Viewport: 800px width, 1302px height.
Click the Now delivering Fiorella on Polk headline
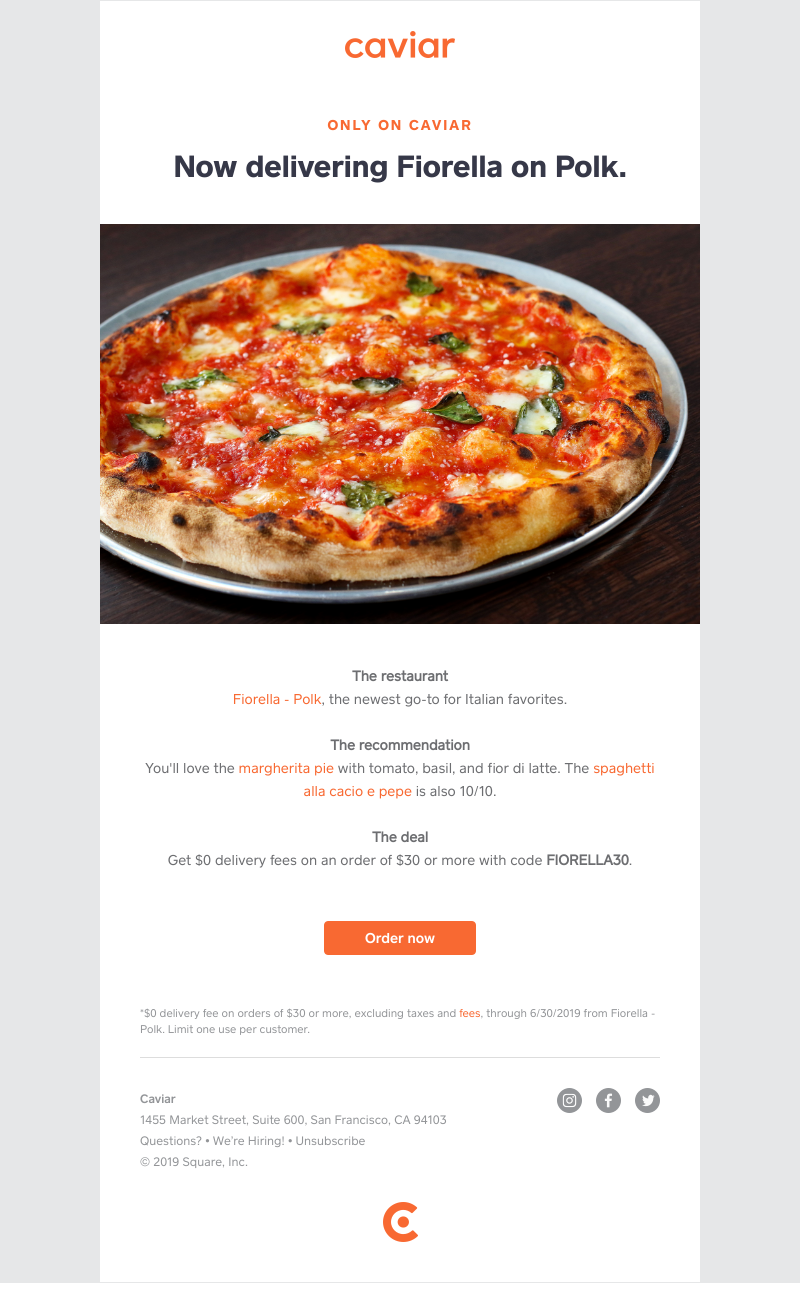[400, 167]
